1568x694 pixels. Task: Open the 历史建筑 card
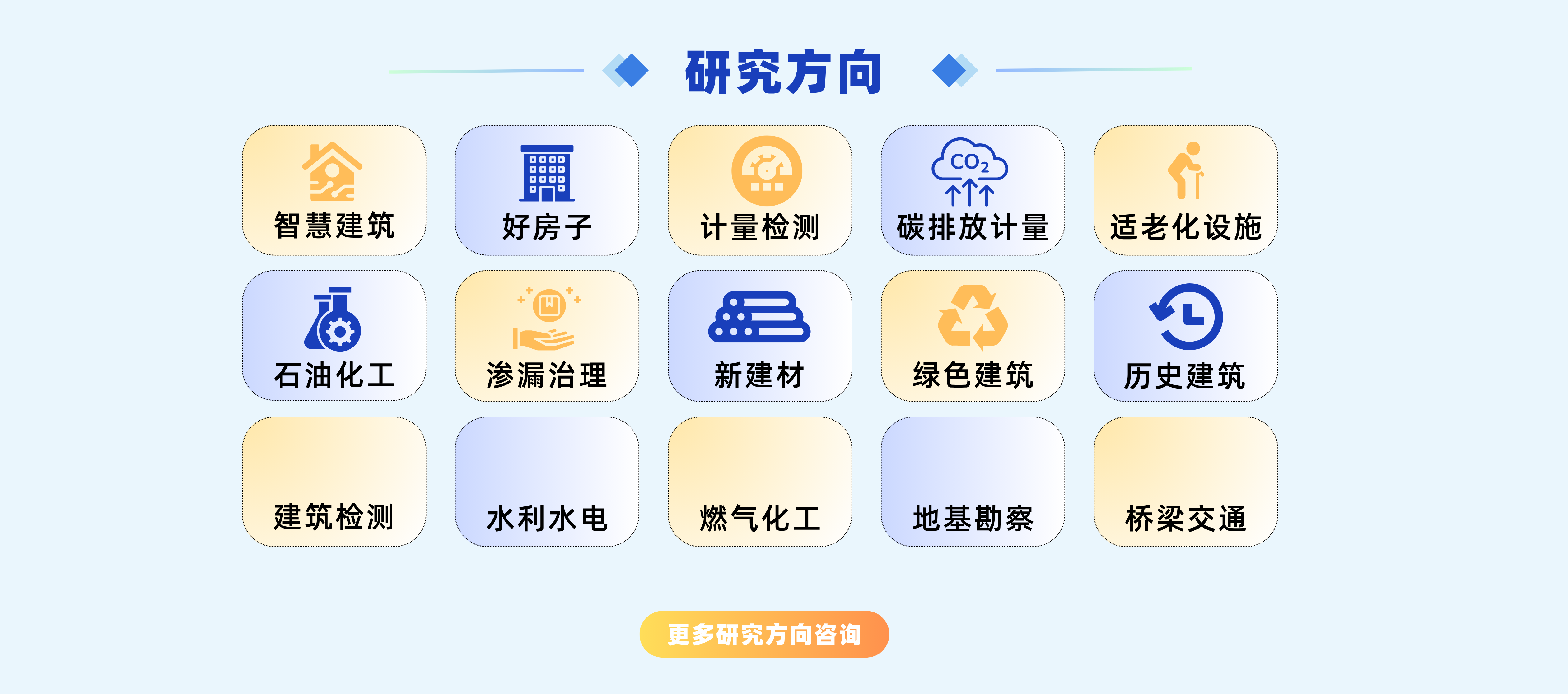click(x=1186, y=335)
